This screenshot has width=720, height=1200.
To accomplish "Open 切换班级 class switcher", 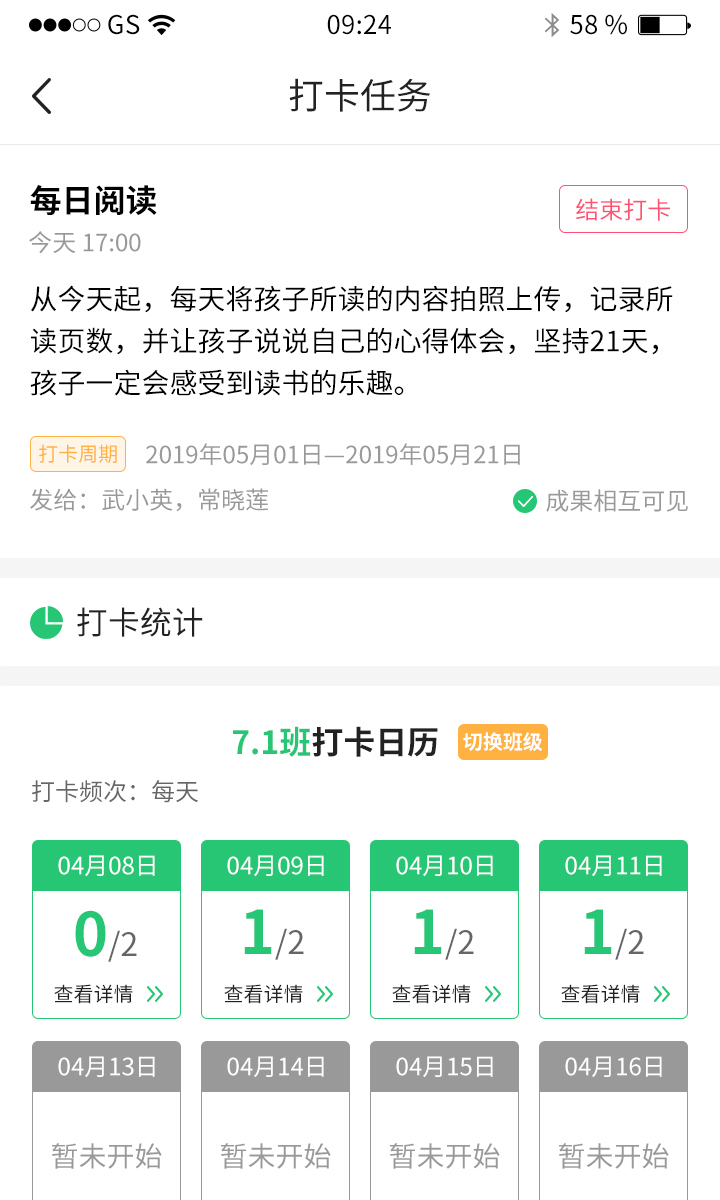I will coord(502,743).
